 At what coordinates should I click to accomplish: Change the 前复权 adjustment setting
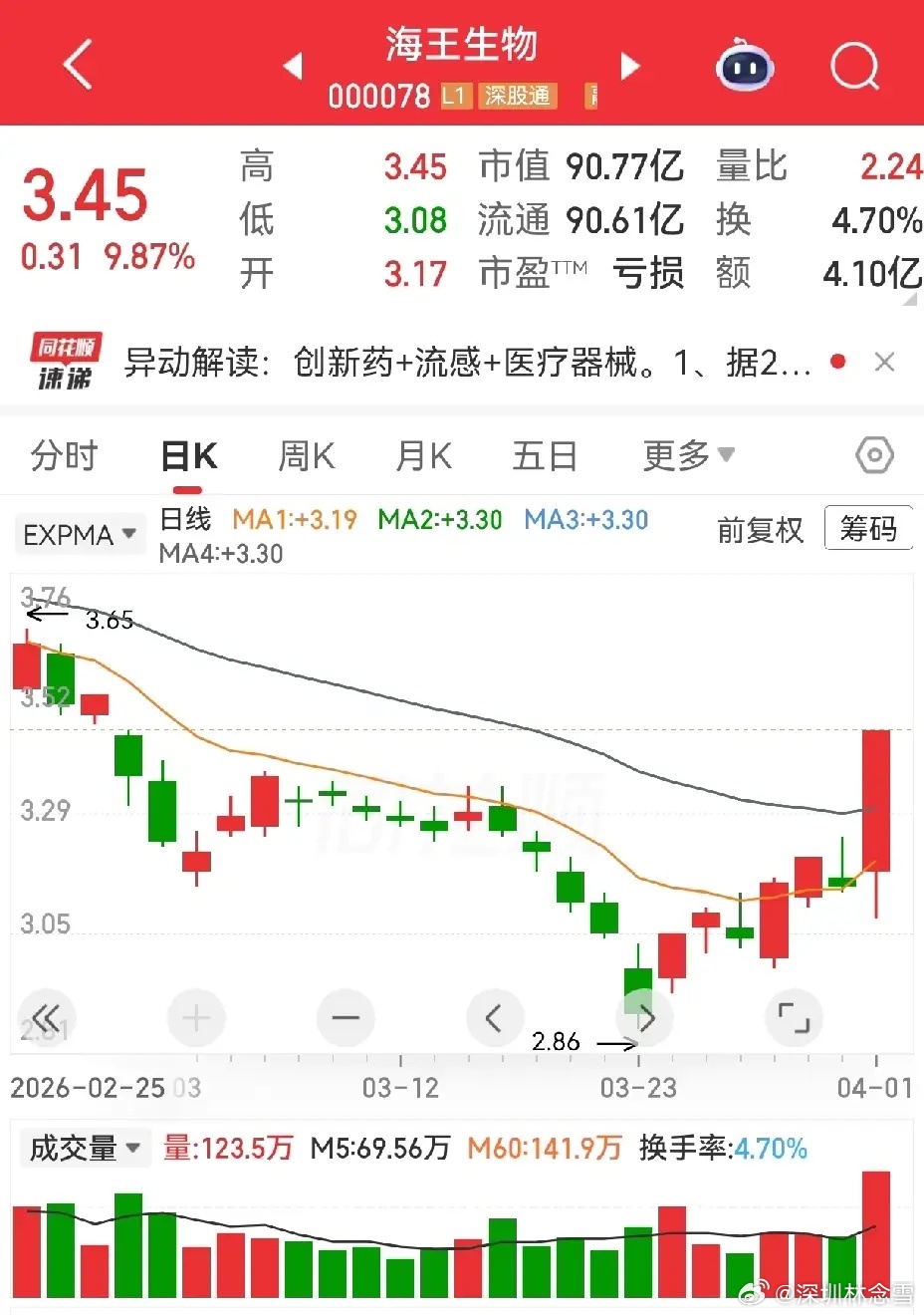pos(760,530)
